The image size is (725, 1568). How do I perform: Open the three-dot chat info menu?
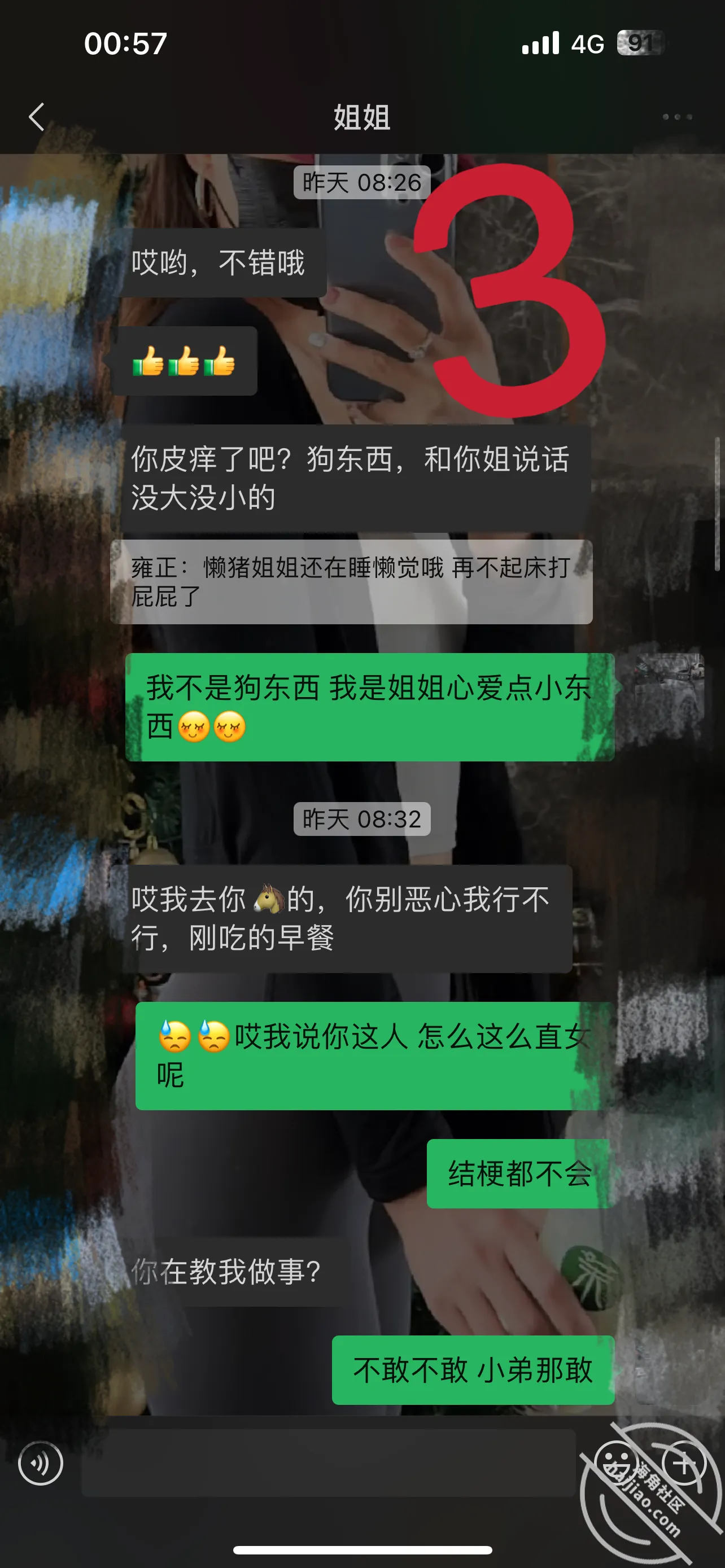[x=677, y=117]
